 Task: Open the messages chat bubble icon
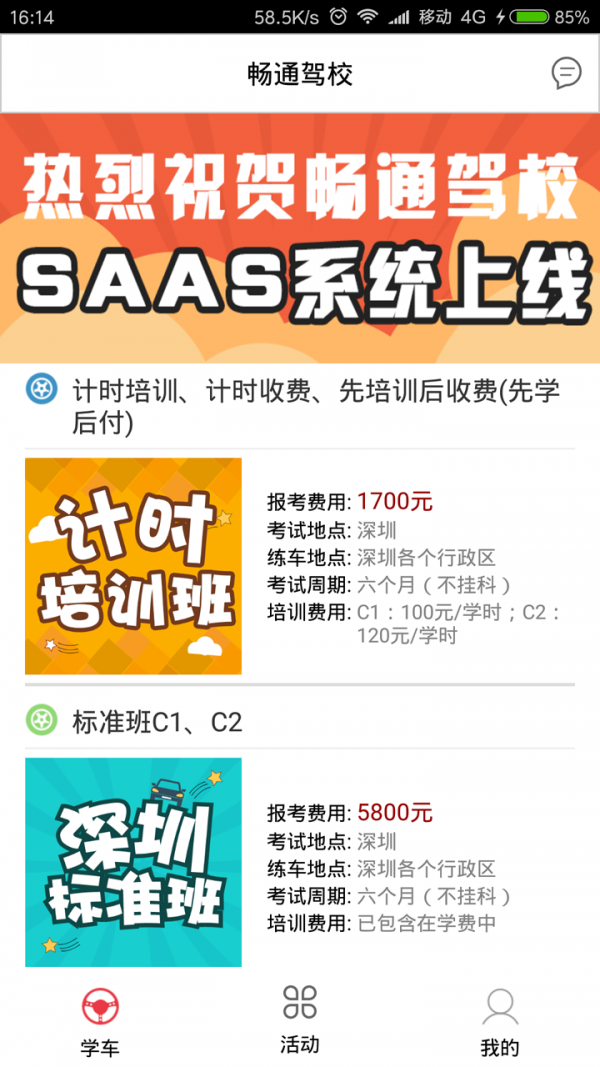click(x=566, y=73)
